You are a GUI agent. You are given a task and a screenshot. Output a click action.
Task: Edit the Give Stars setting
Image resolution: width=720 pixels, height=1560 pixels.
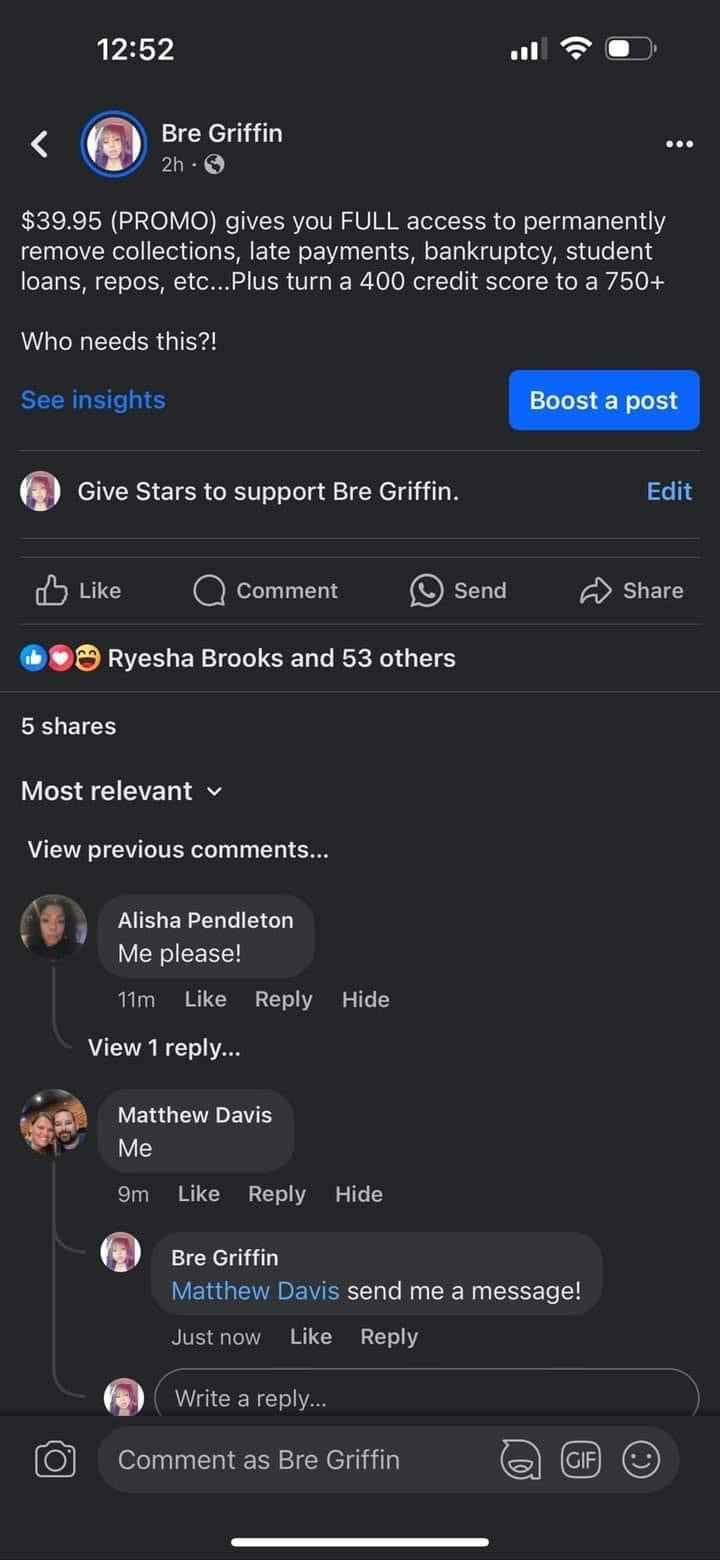[669, 491]
